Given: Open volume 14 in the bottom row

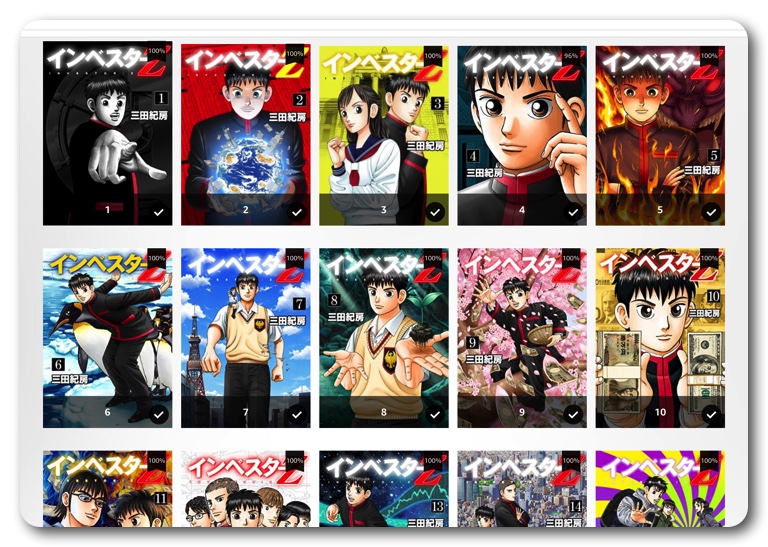Looking at the screenshot, I should click(x=522, y=490).
